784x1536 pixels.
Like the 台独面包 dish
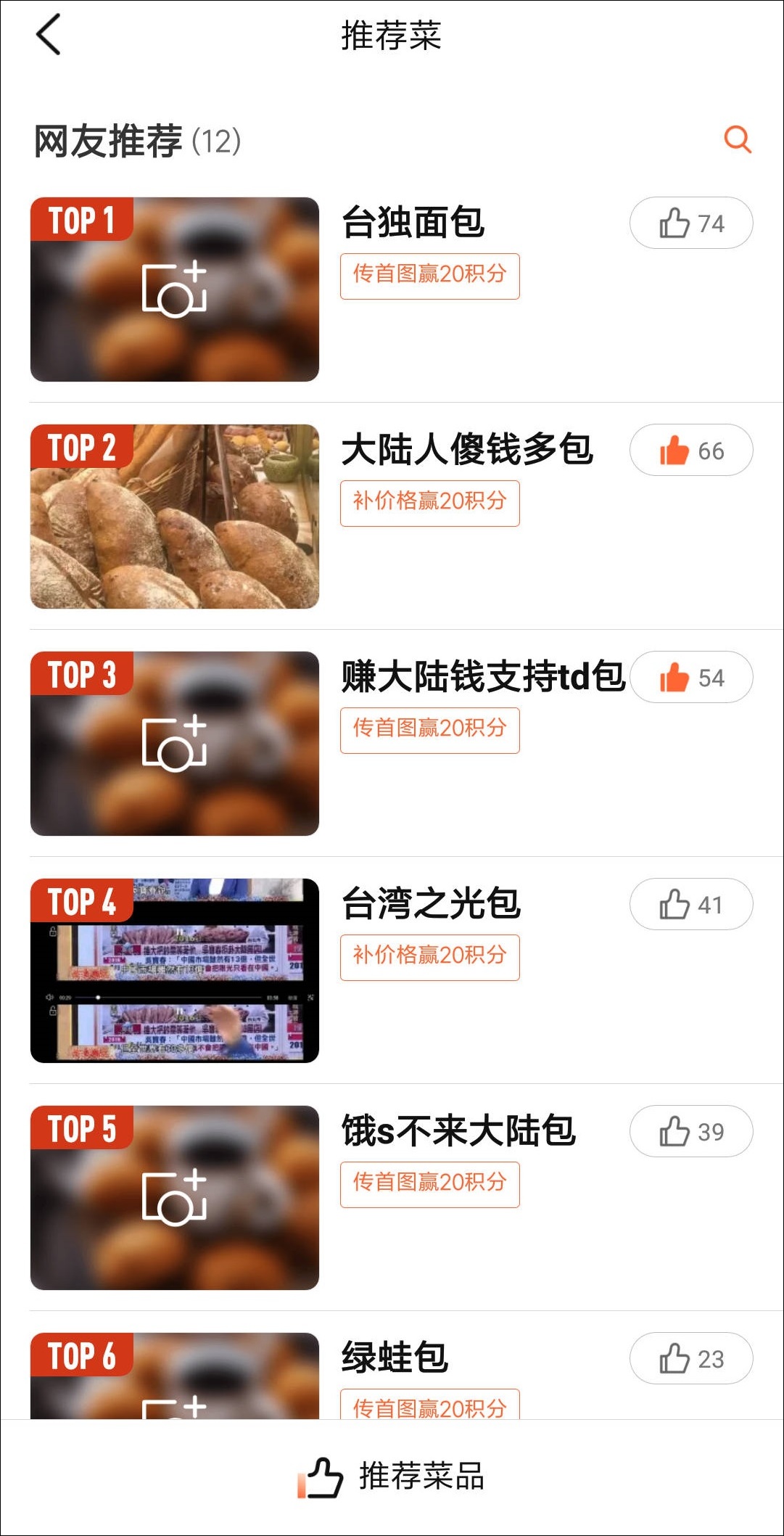point(690,223)
